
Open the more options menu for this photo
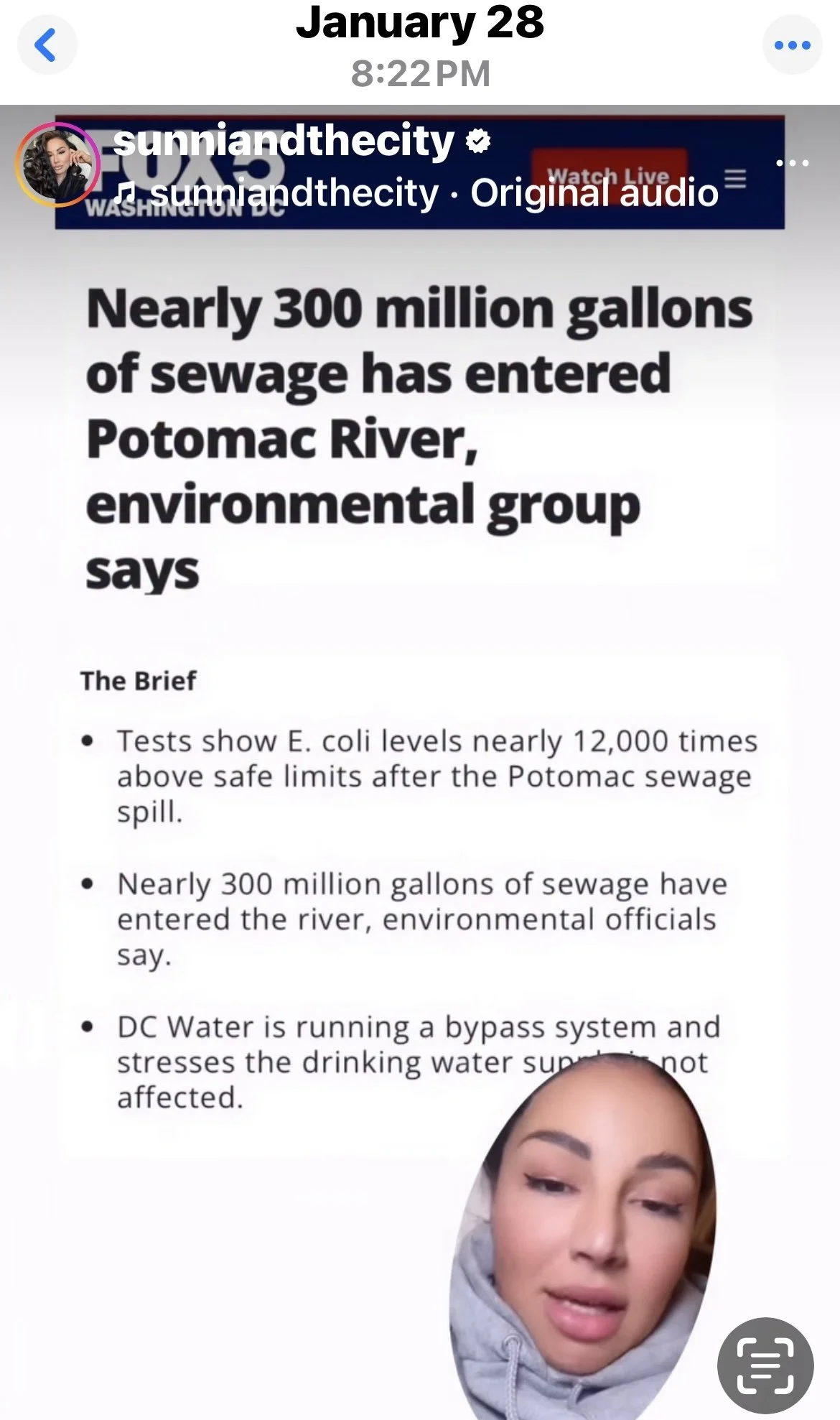pos(792,45)
